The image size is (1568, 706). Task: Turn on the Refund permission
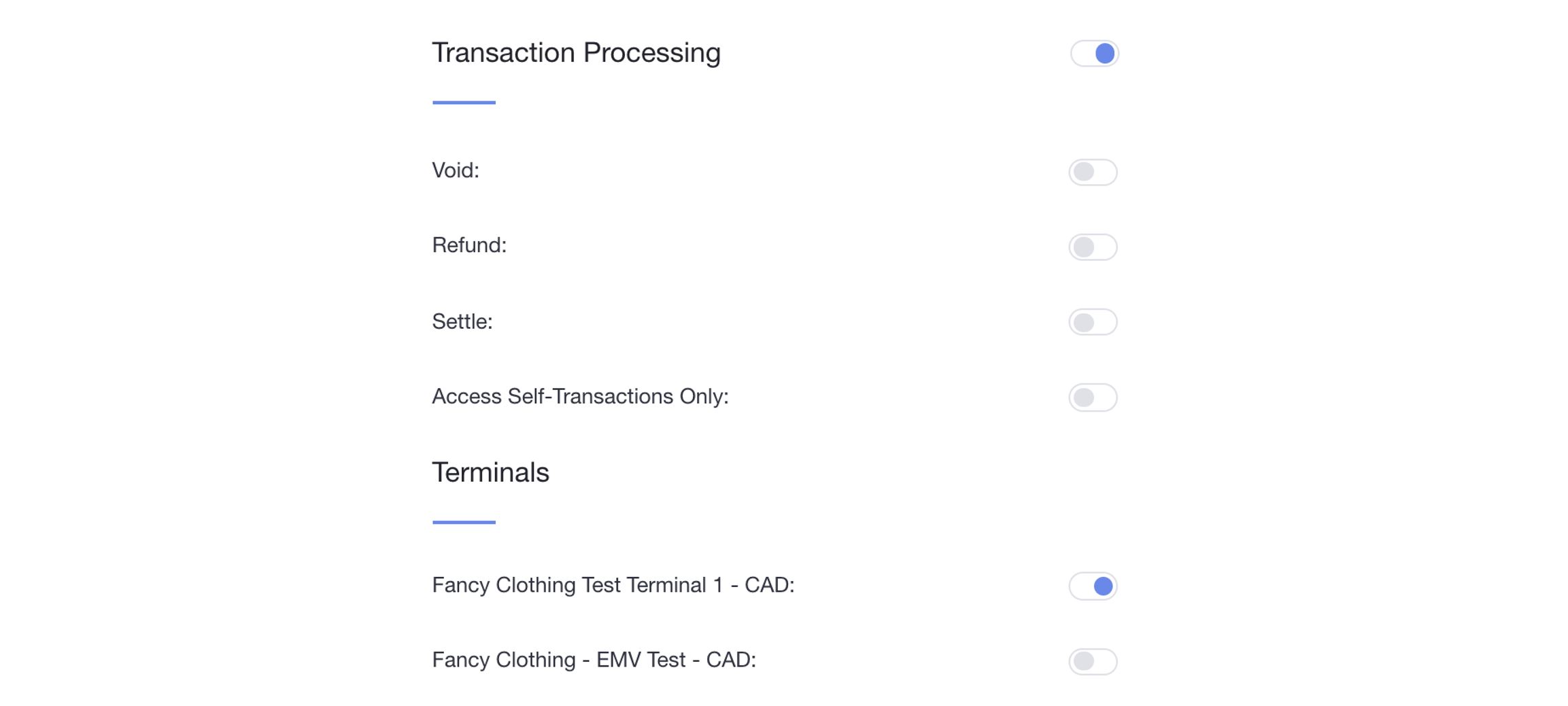pyautogui.click(x=1093, y=247)
